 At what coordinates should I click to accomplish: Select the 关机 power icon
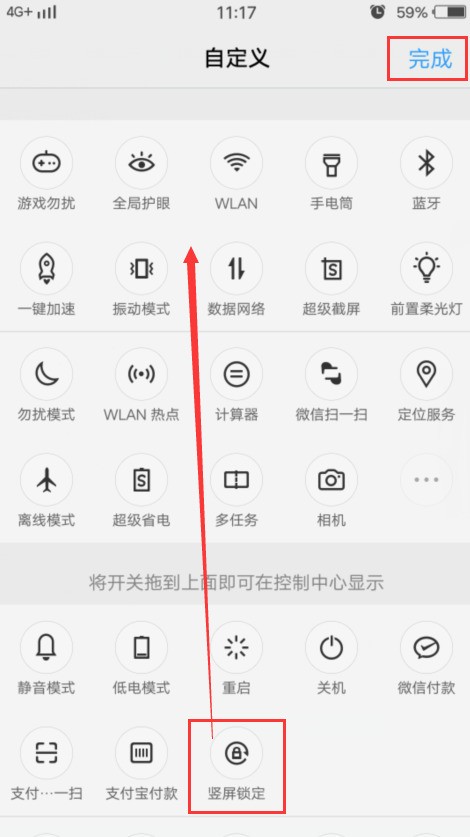(x=331, y=648)
